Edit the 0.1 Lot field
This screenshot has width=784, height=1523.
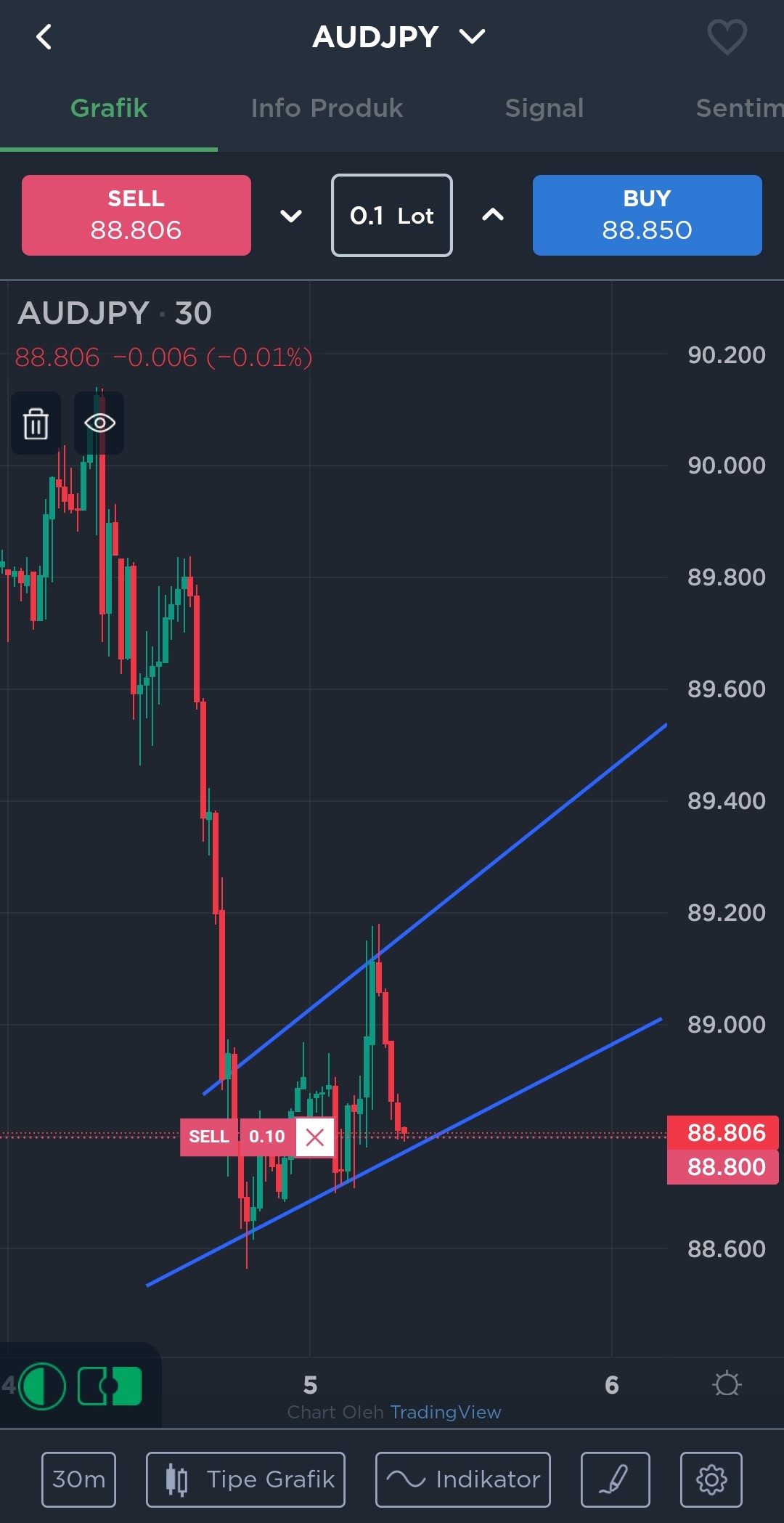coord(392,215)
